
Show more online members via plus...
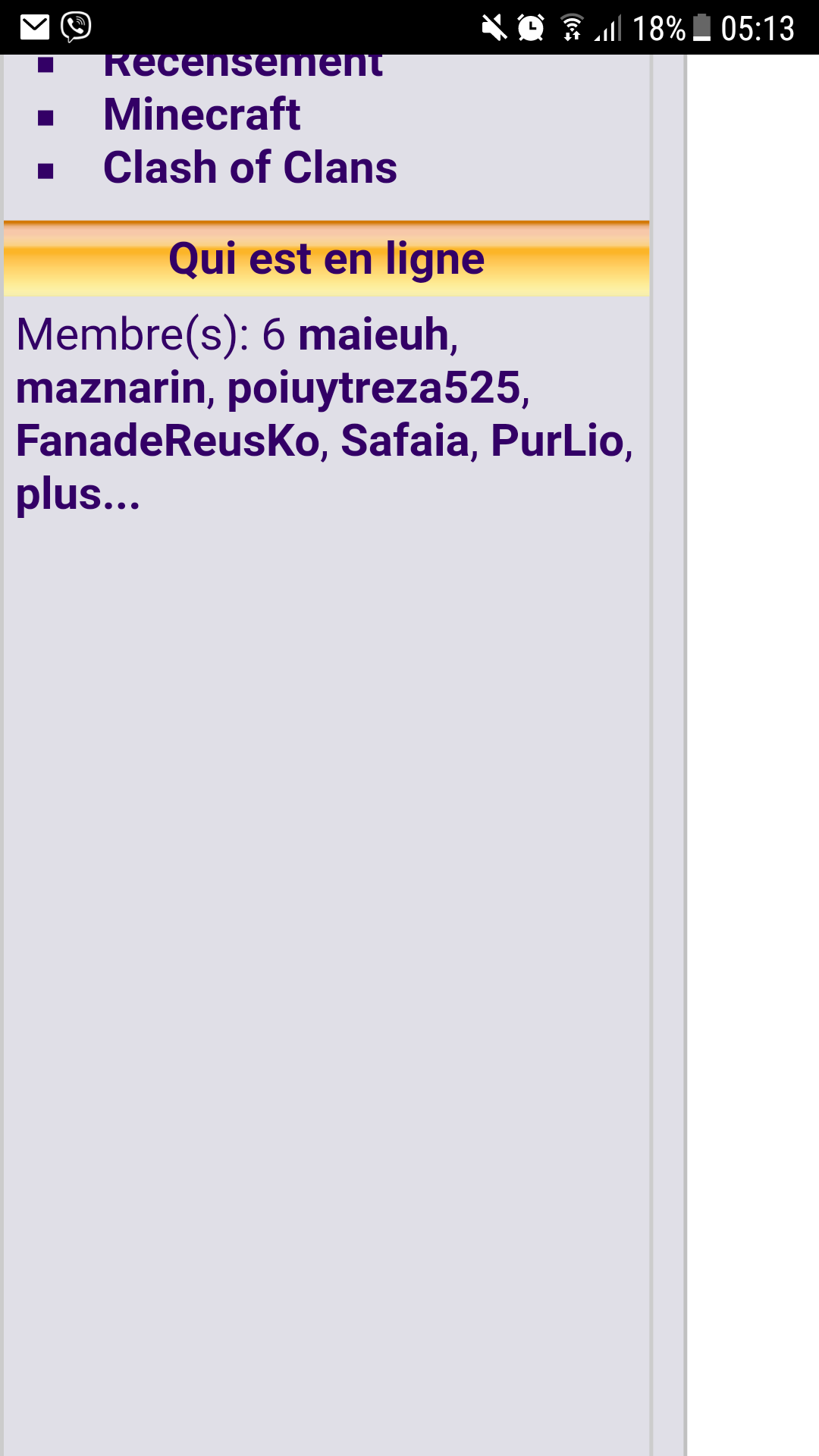pyautogui.click(x=77, y=494)
